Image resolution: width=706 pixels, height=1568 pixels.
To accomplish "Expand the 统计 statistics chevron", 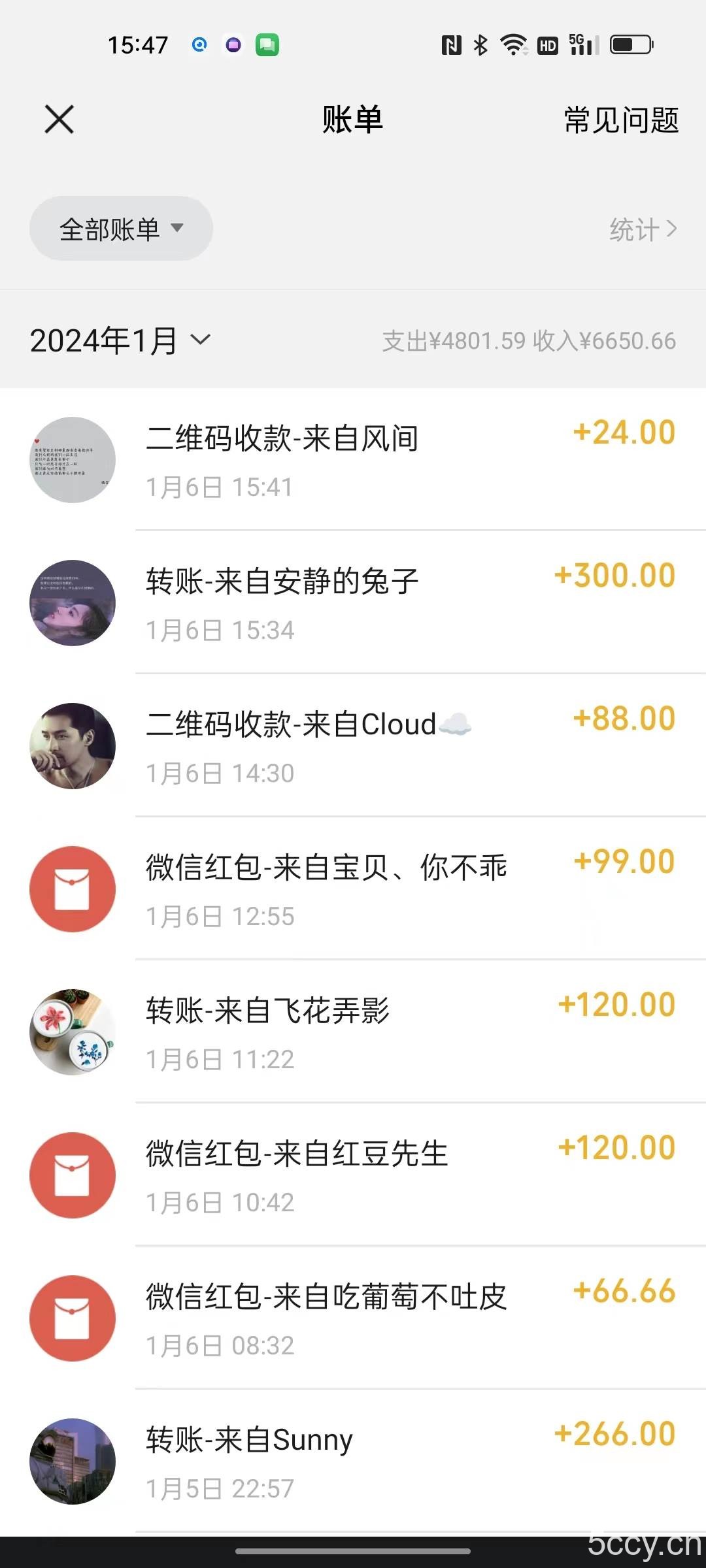I will click(646, 230).
